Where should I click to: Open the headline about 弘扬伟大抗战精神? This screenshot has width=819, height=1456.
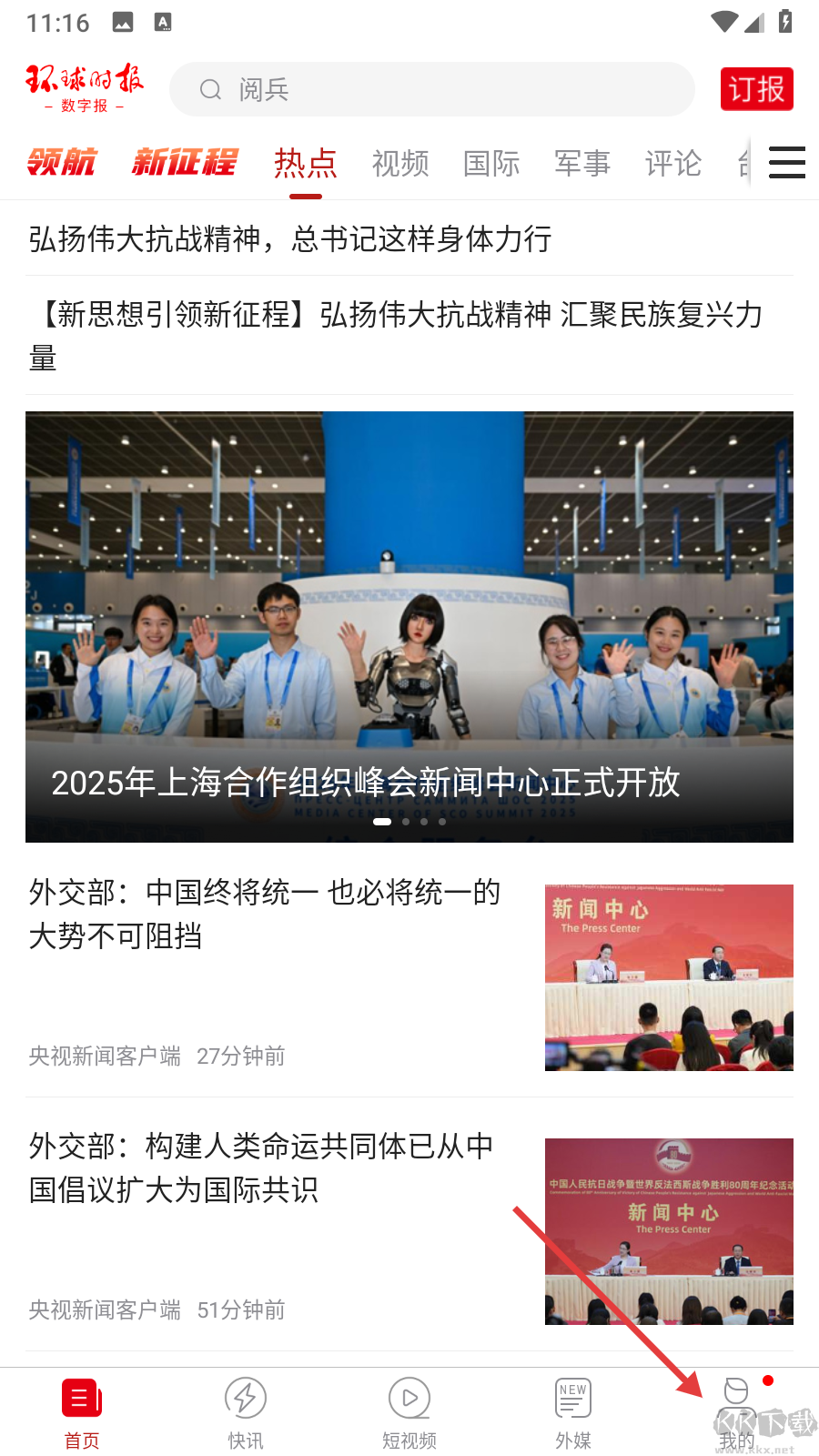289,238
